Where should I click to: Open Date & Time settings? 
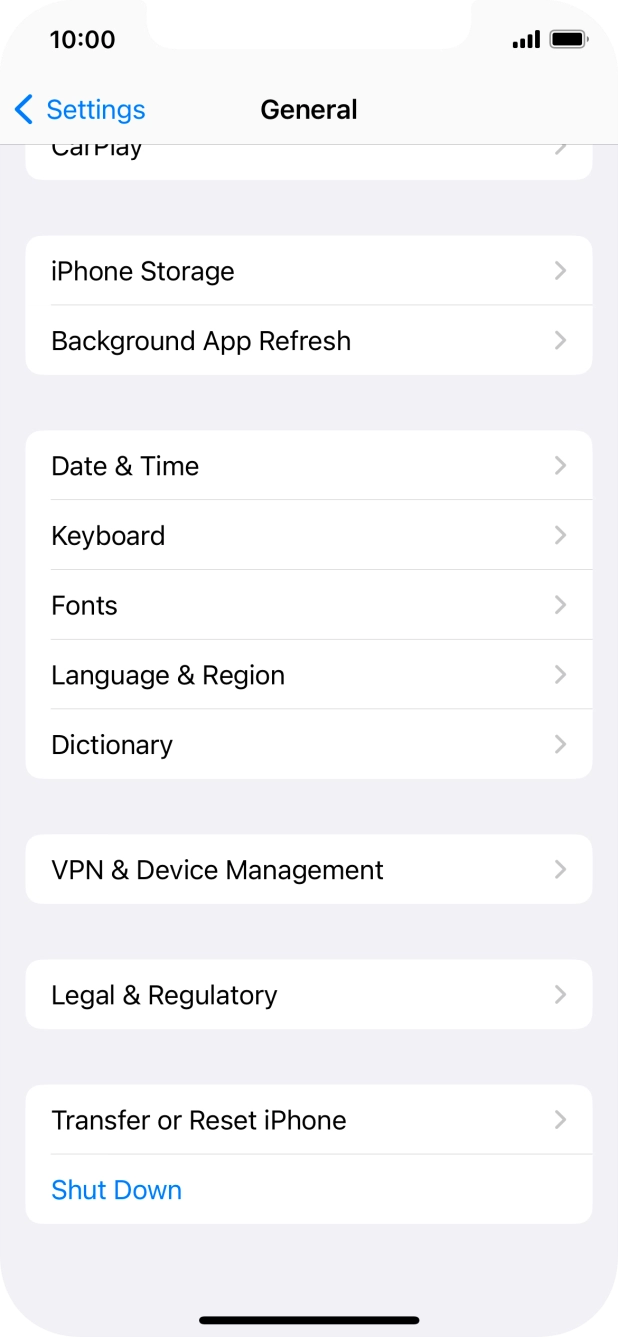coord(308,466)
